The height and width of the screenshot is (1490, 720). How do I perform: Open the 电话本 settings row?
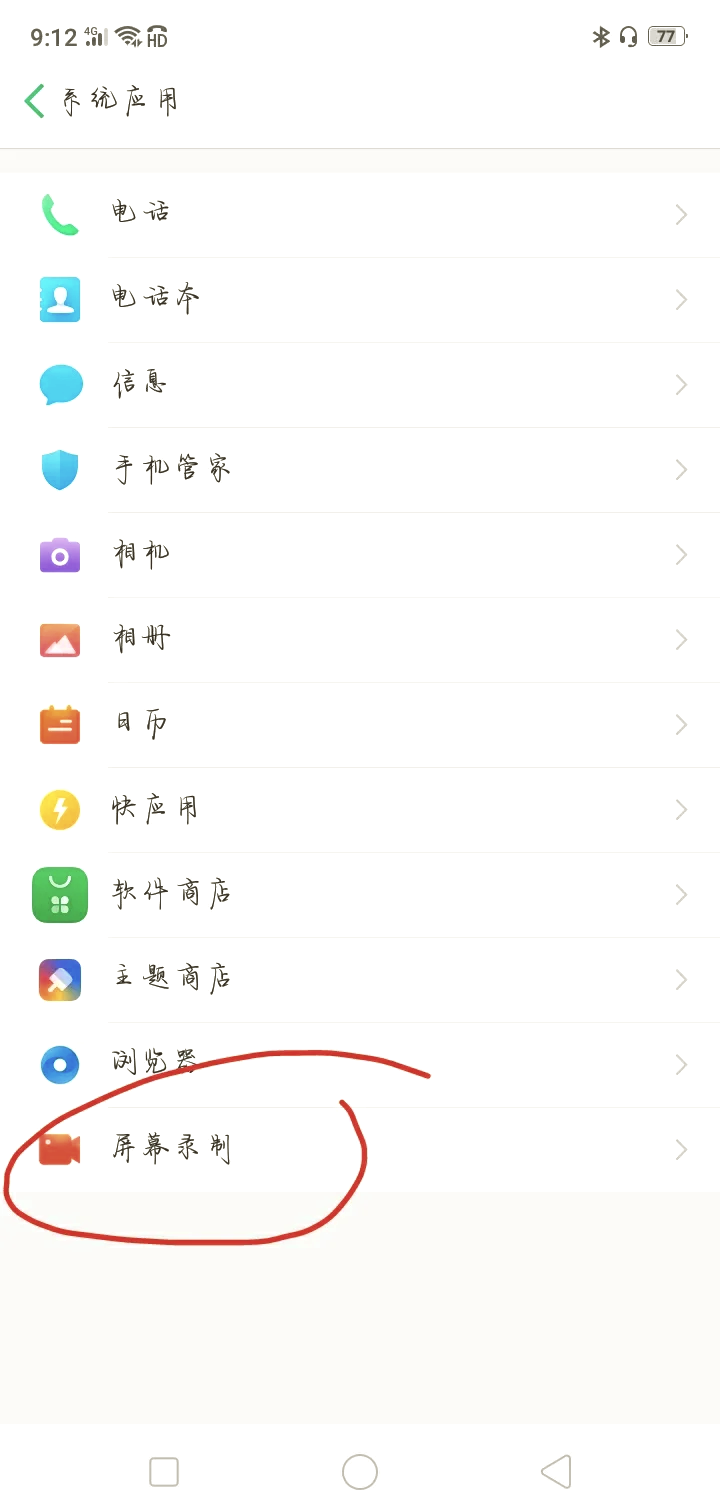pos(360,300)
